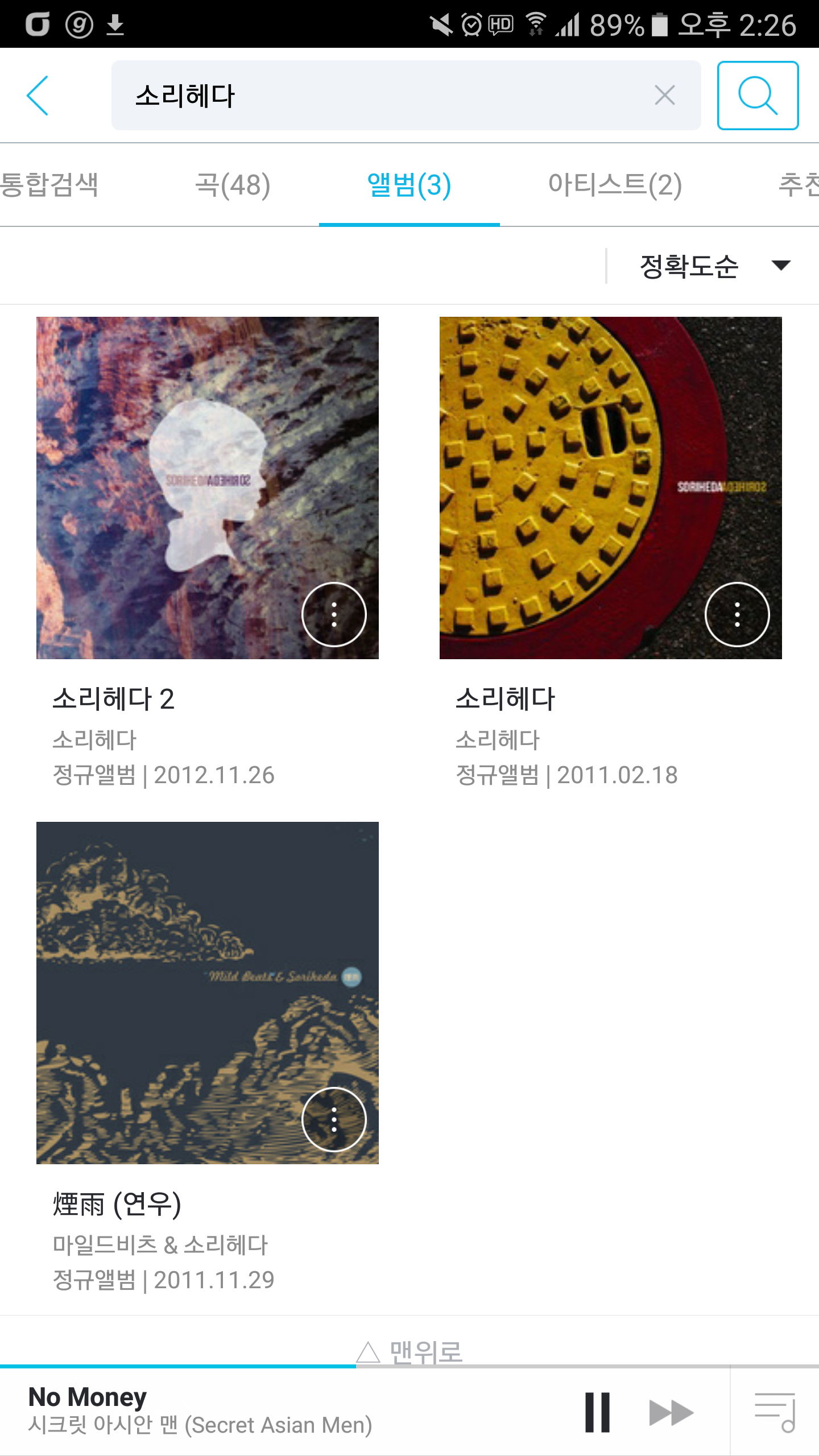Open the current playlist queue

(775, 1412)
